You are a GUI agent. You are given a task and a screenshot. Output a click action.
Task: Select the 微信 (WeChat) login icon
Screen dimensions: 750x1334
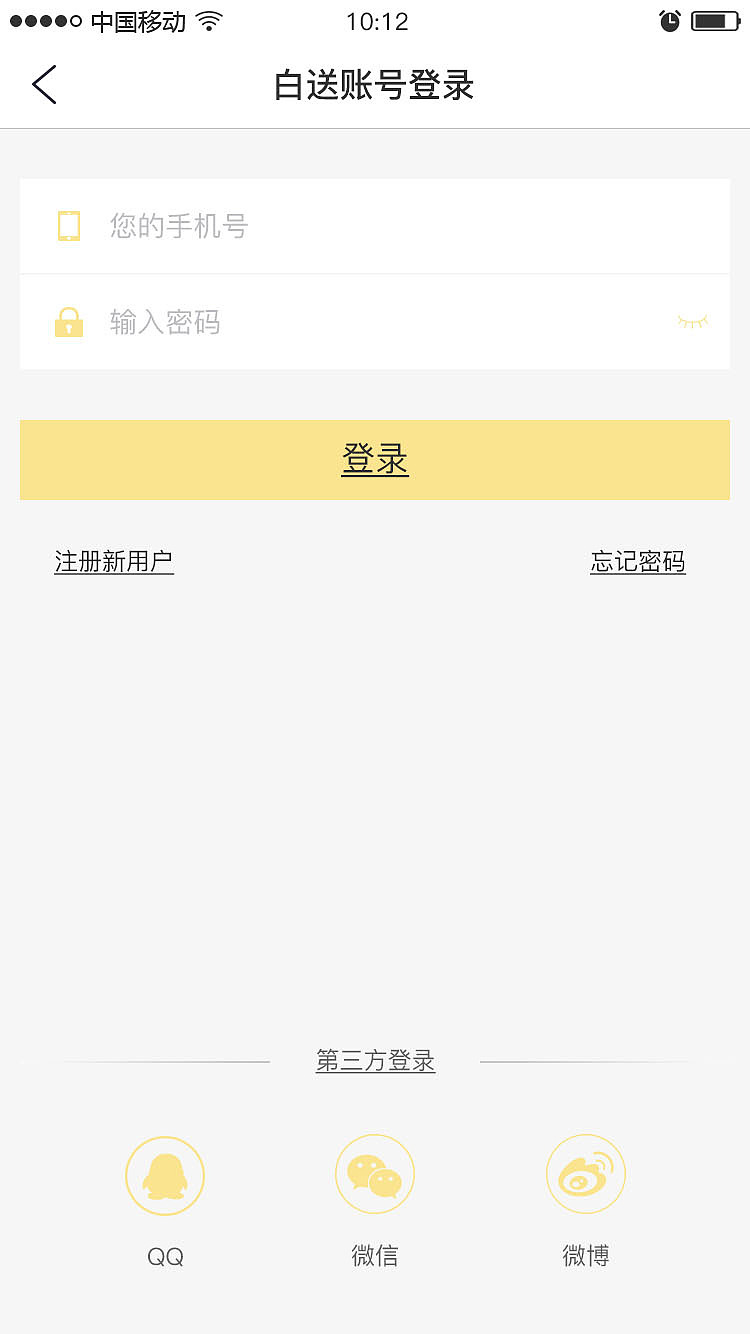click(x=375, y=1174)
